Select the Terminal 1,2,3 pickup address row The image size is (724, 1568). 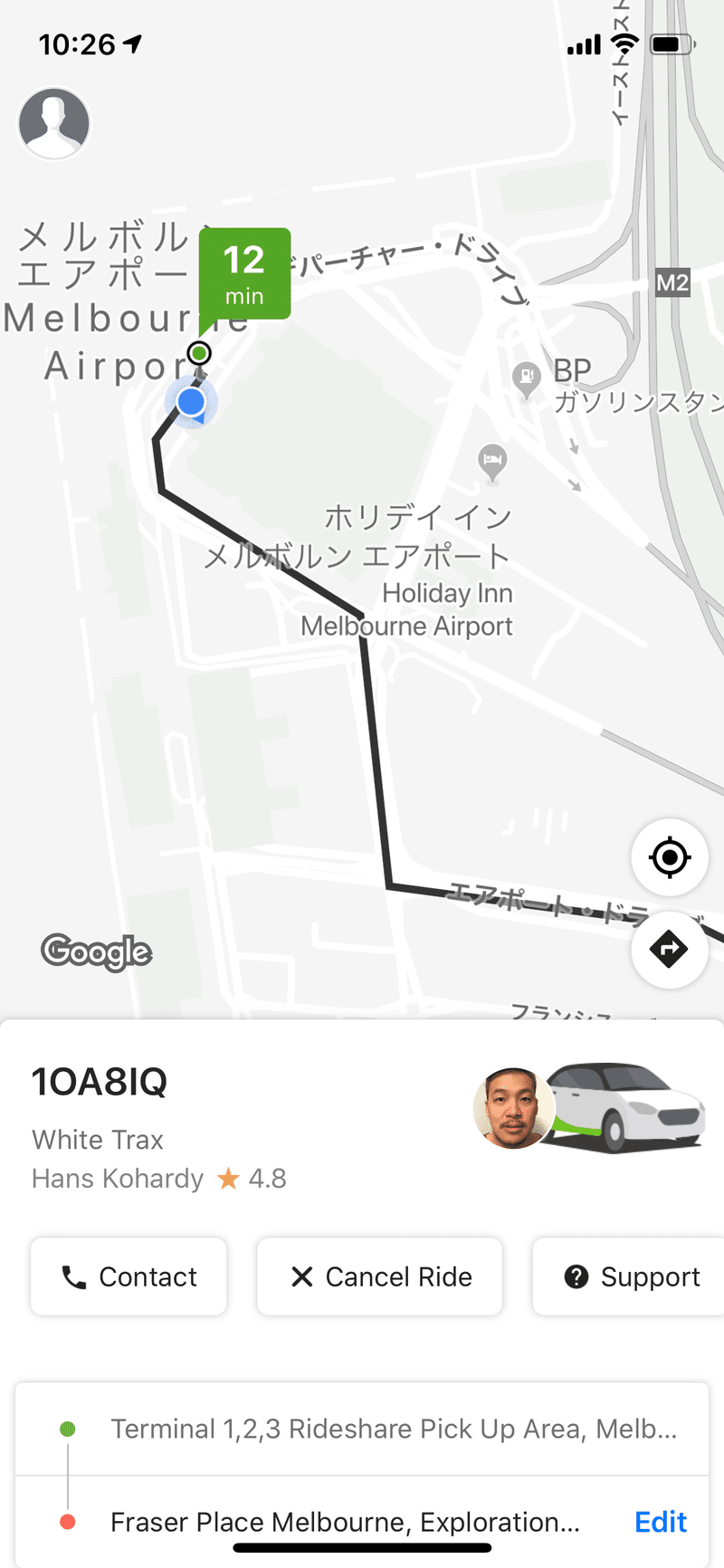362,1429
